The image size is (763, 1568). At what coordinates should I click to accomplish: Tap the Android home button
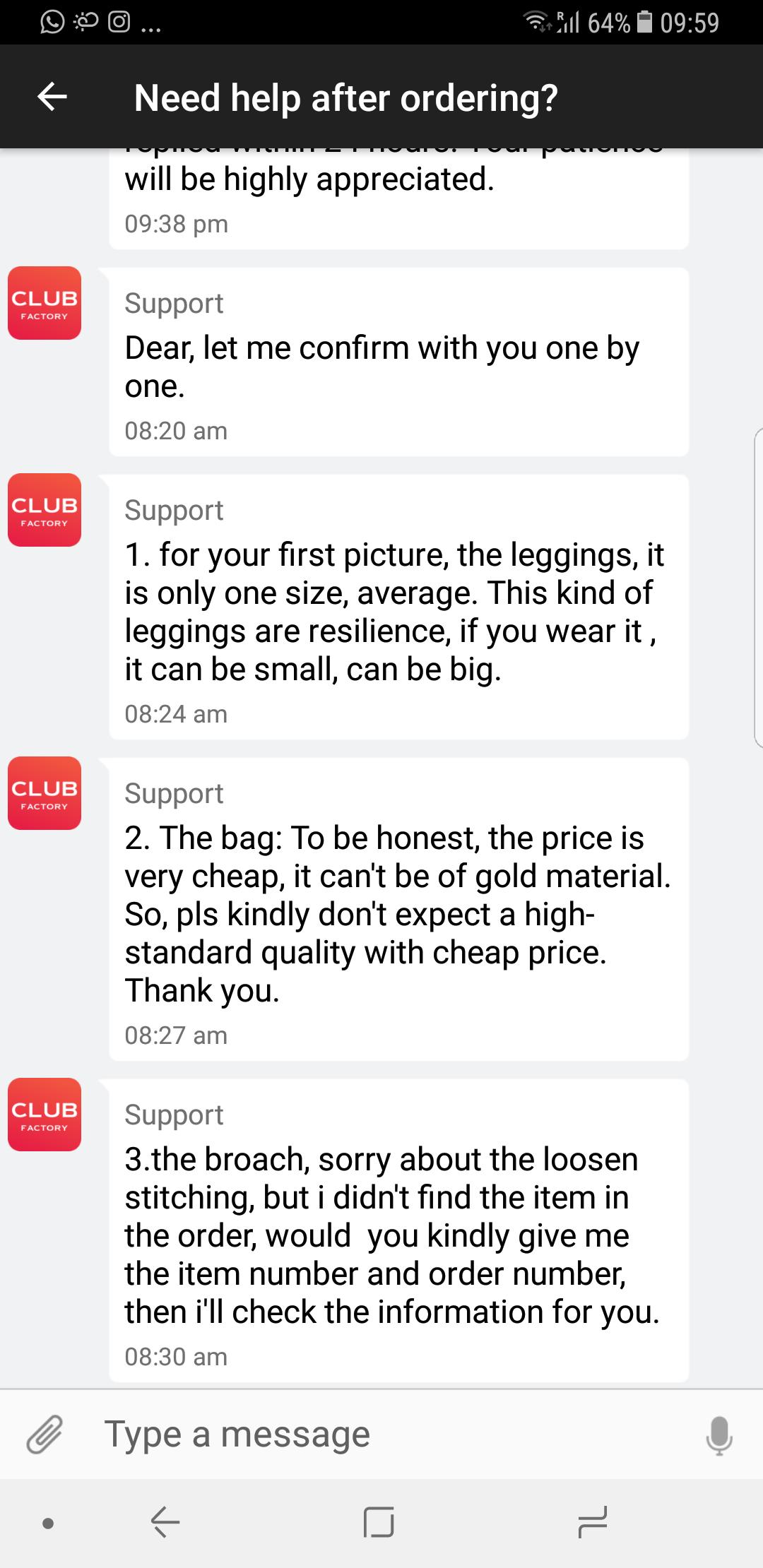(x=379, y=1524)
